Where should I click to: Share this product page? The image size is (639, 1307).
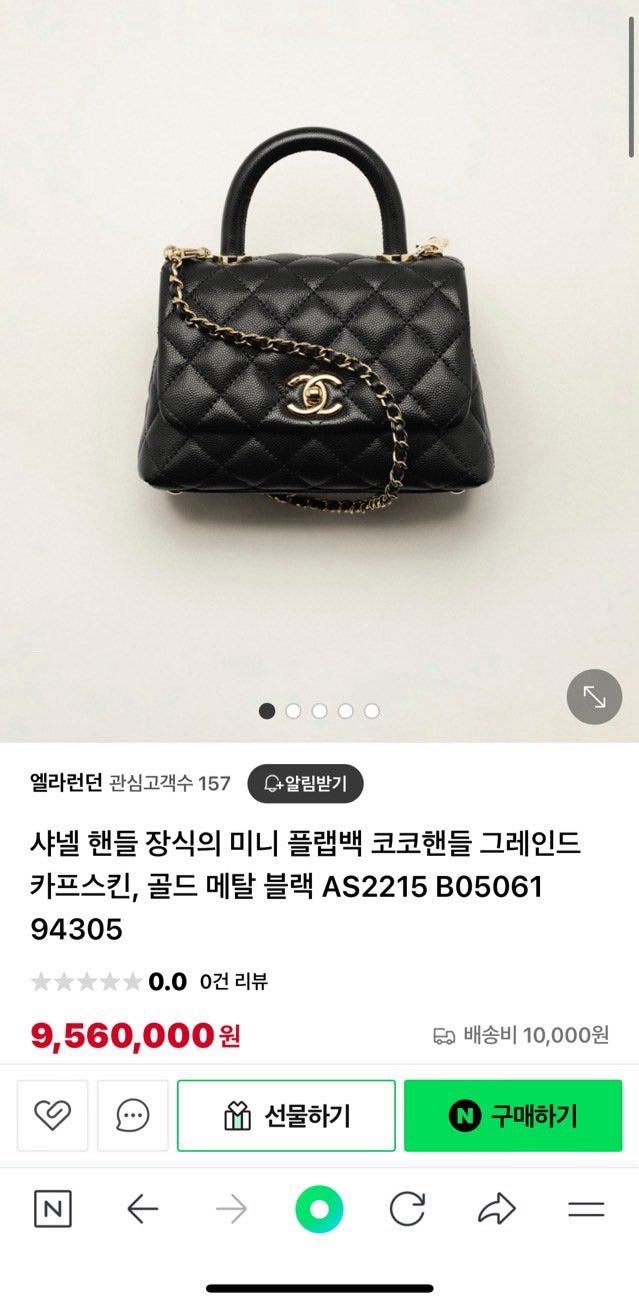495,1210
